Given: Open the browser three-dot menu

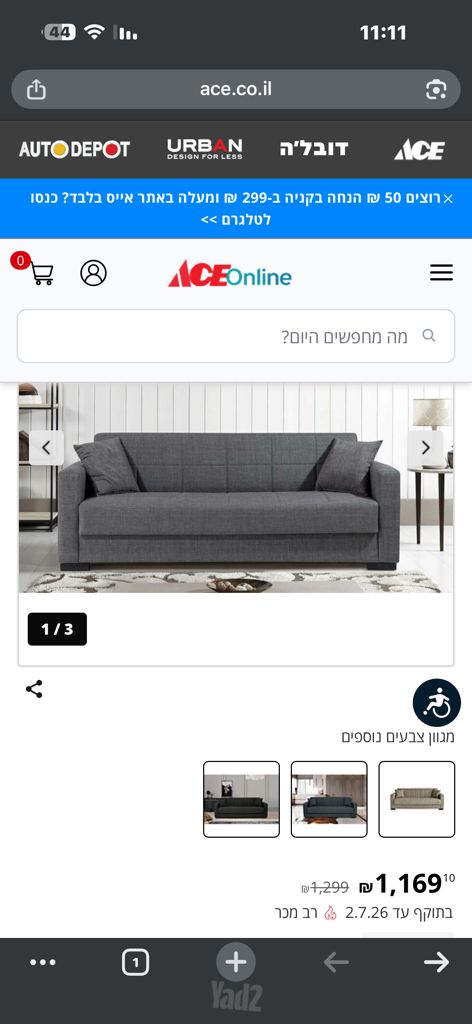Looking at the screenshot, I should (x=42, y=963).
